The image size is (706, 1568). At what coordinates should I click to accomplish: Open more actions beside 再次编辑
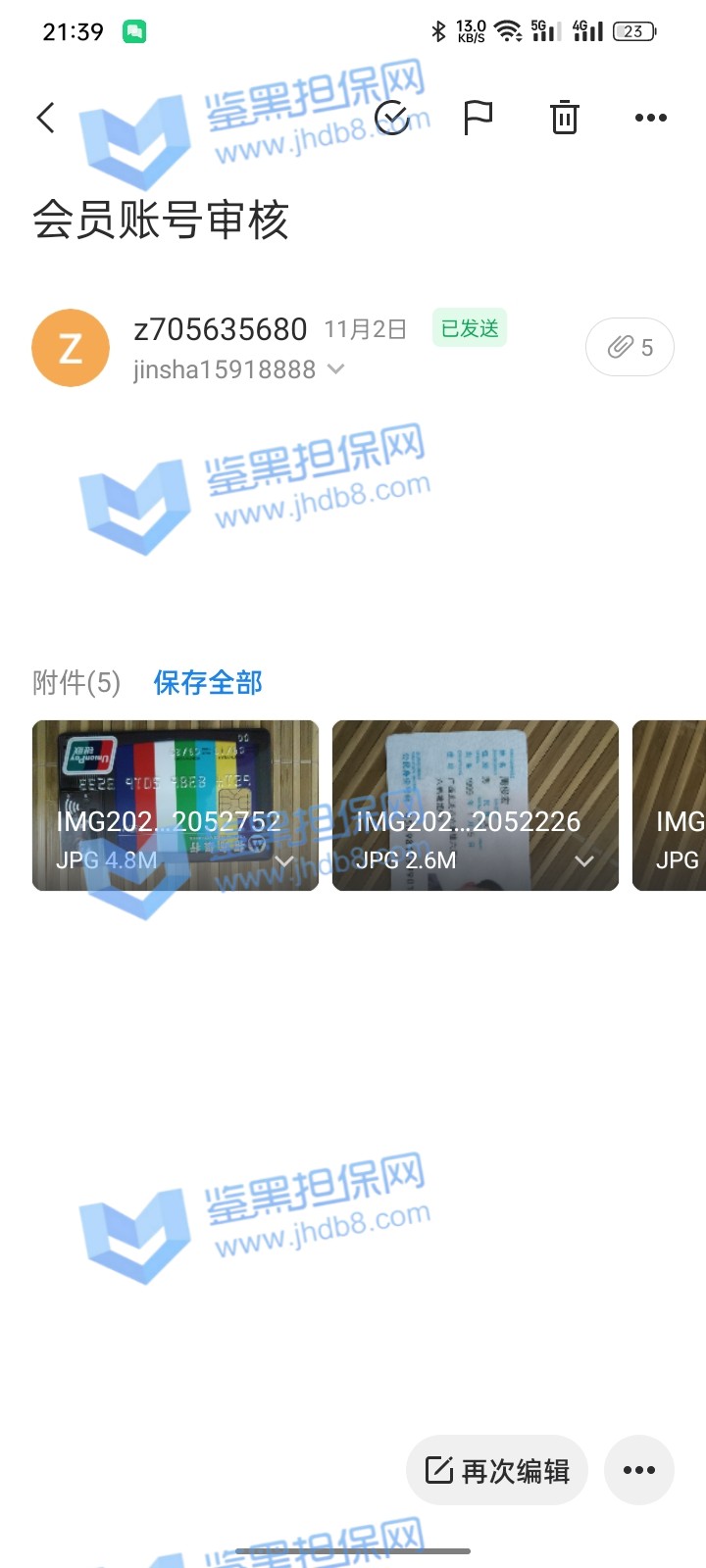tap(639, 1470)
